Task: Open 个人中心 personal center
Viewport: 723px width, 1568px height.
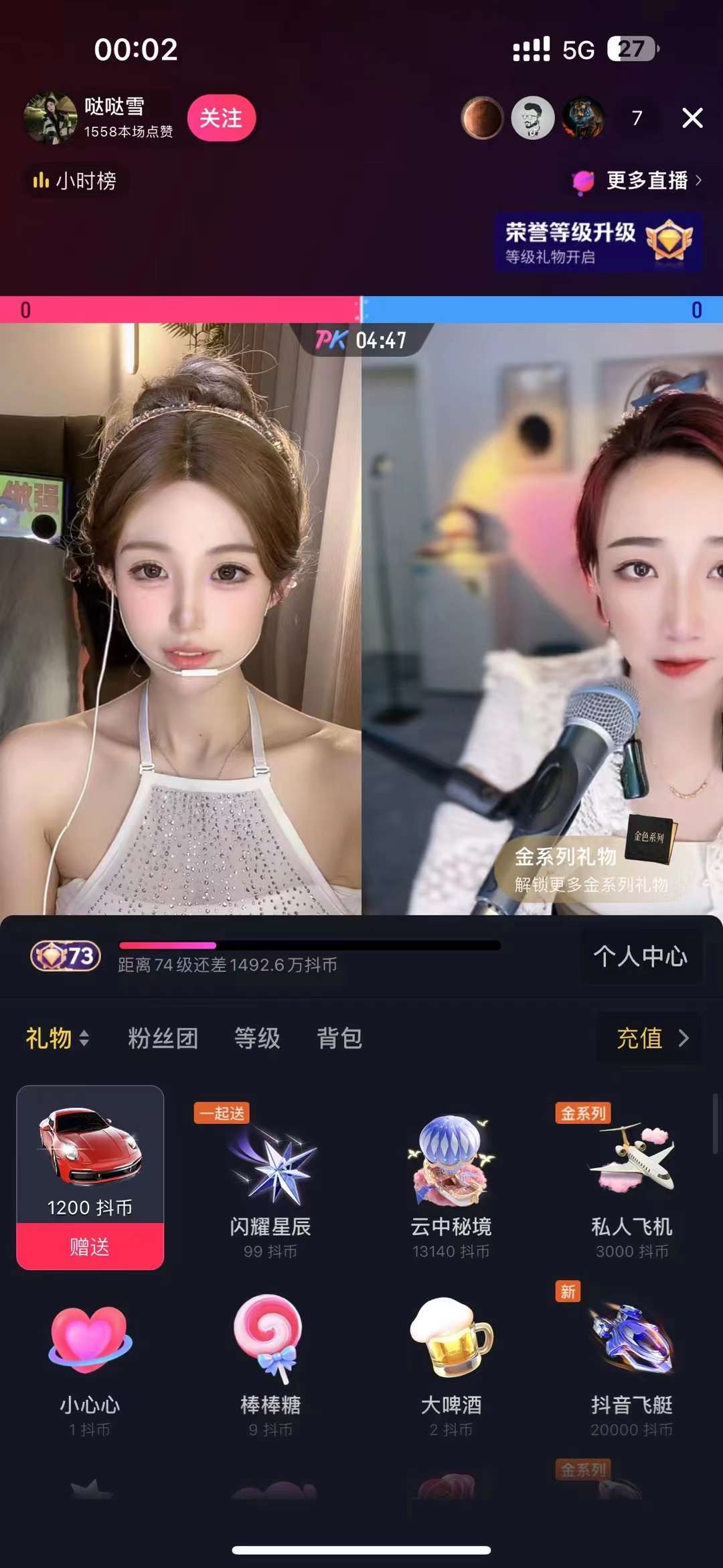Action: click(640, 956)
